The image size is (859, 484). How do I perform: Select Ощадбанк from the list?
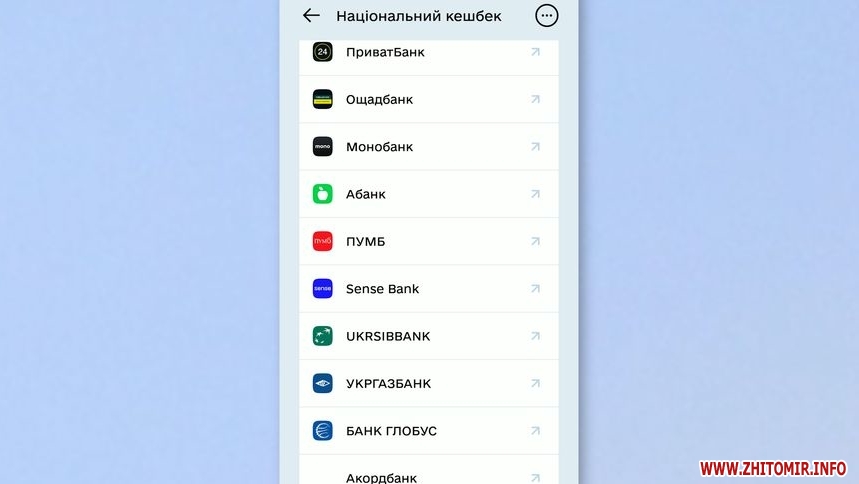428,99
